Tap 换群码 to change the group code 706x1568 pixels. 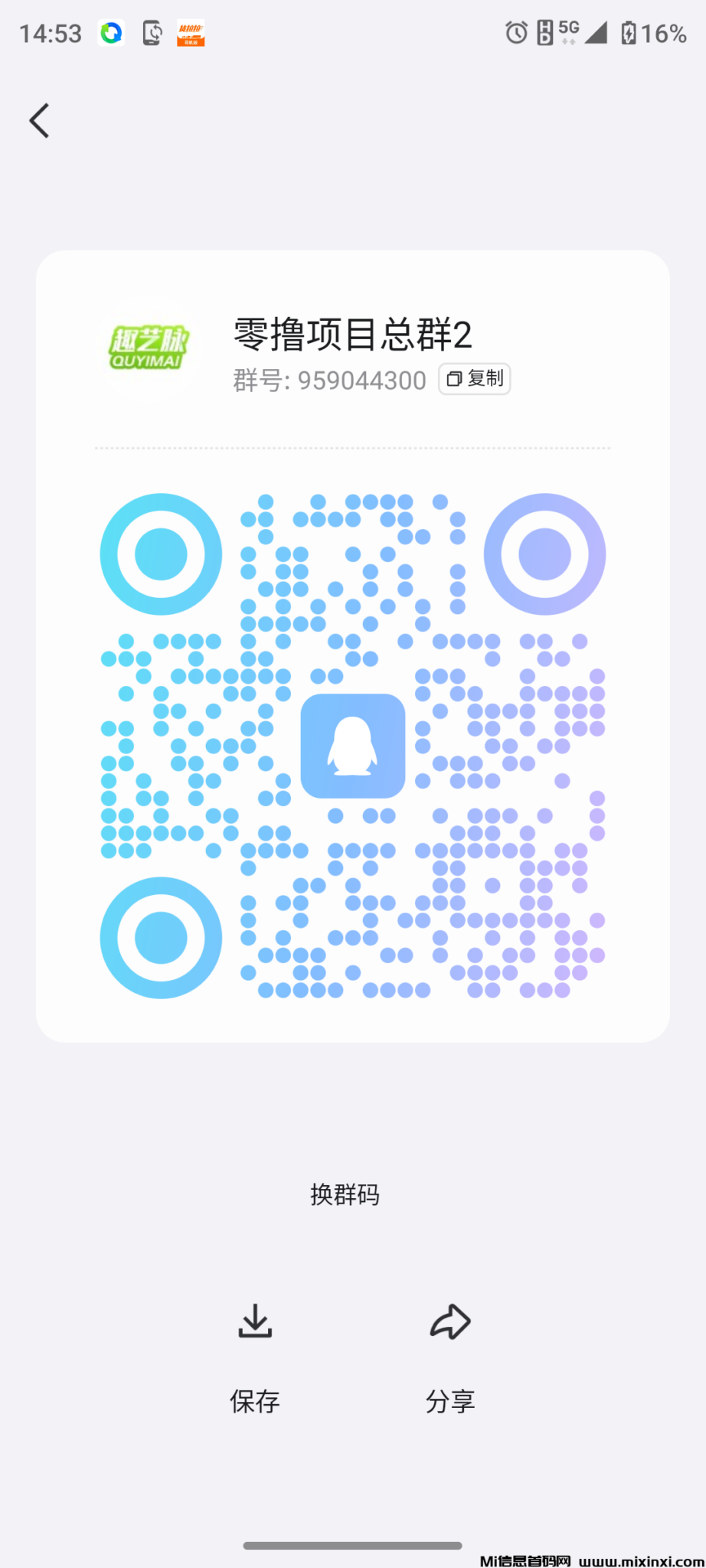point(345,1194)
